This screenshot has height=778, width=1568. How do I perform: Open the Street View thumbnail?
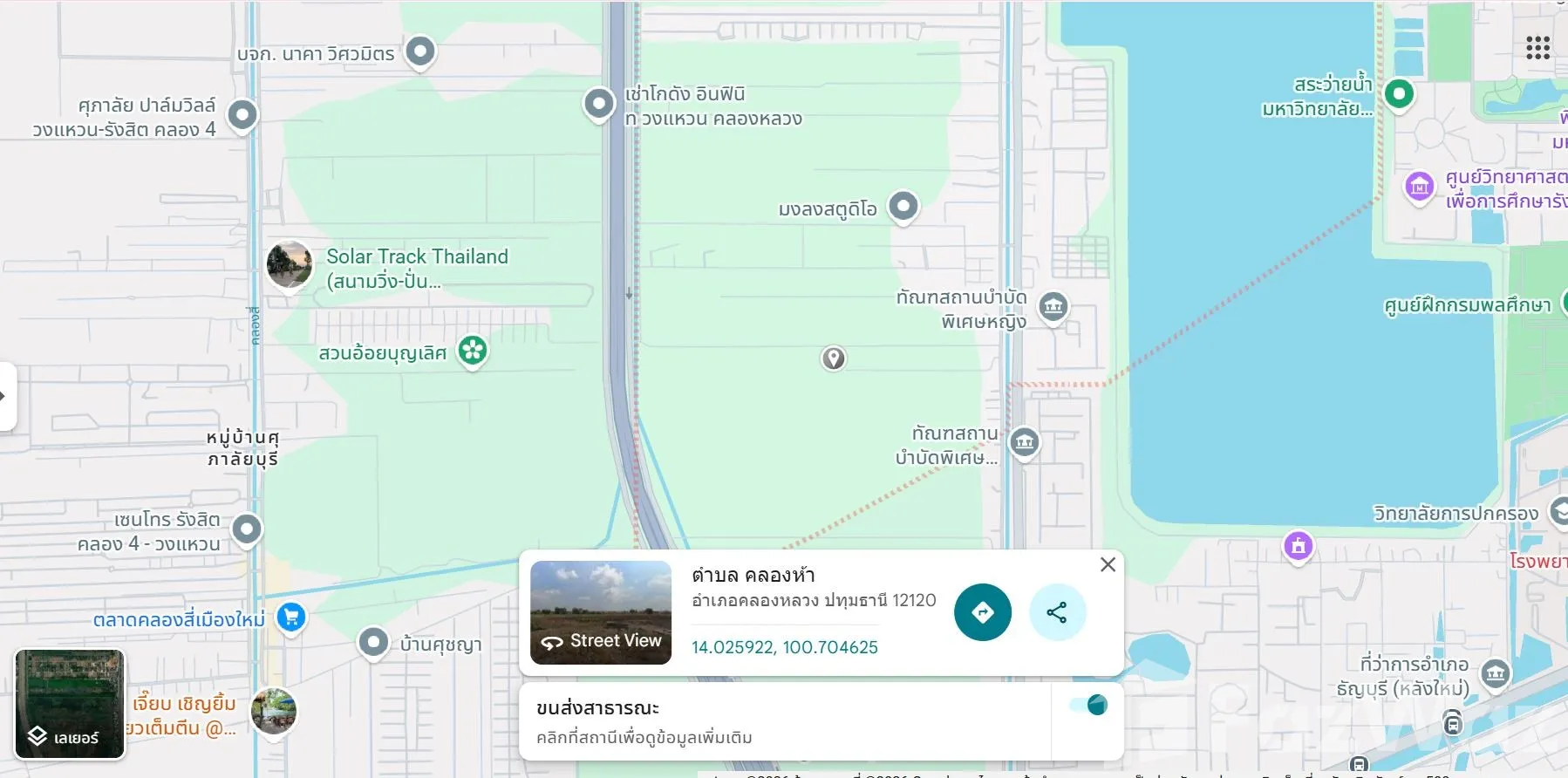(601, 612)
